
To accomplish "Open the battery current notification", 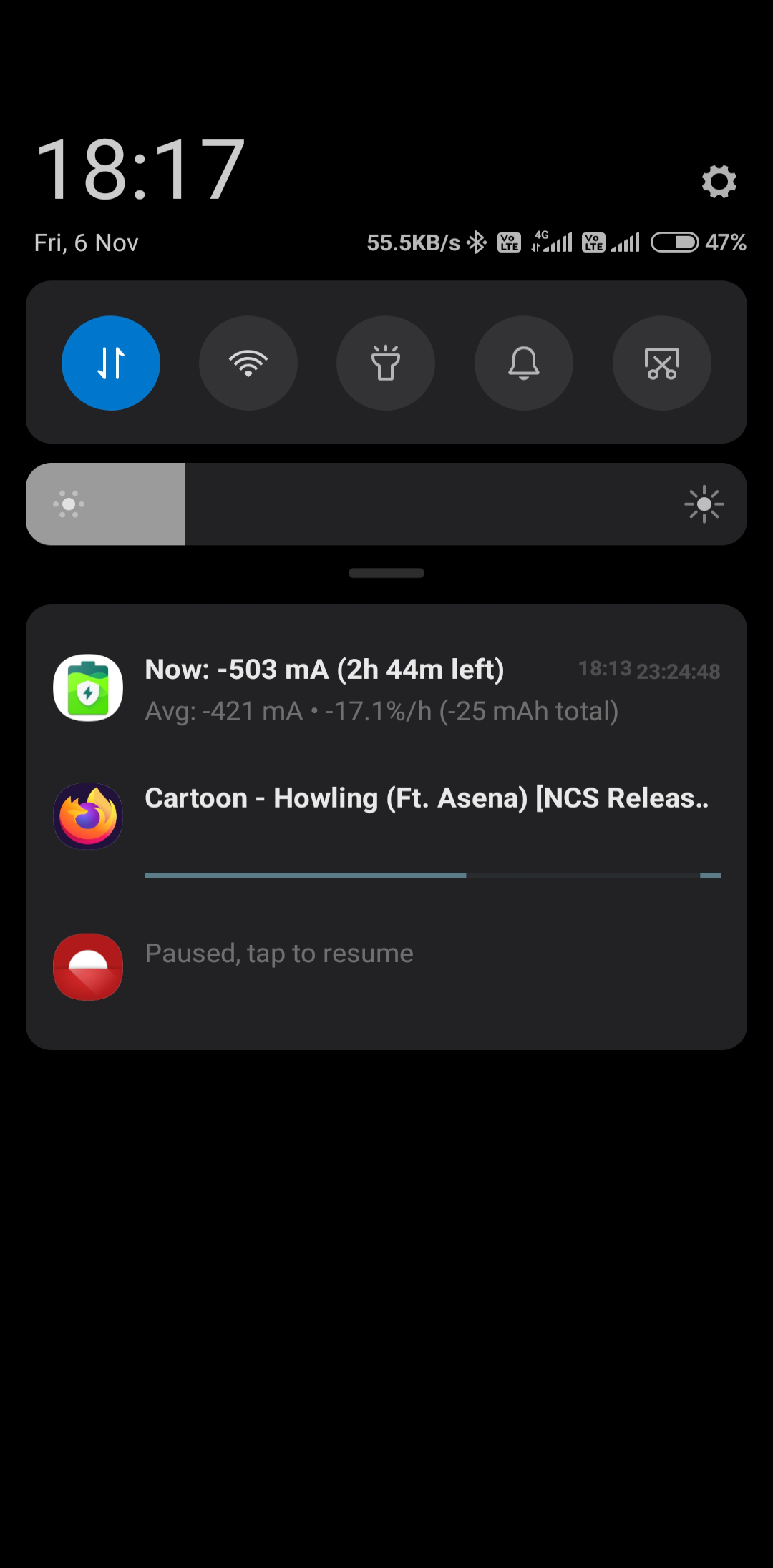I will coord(386,689).
